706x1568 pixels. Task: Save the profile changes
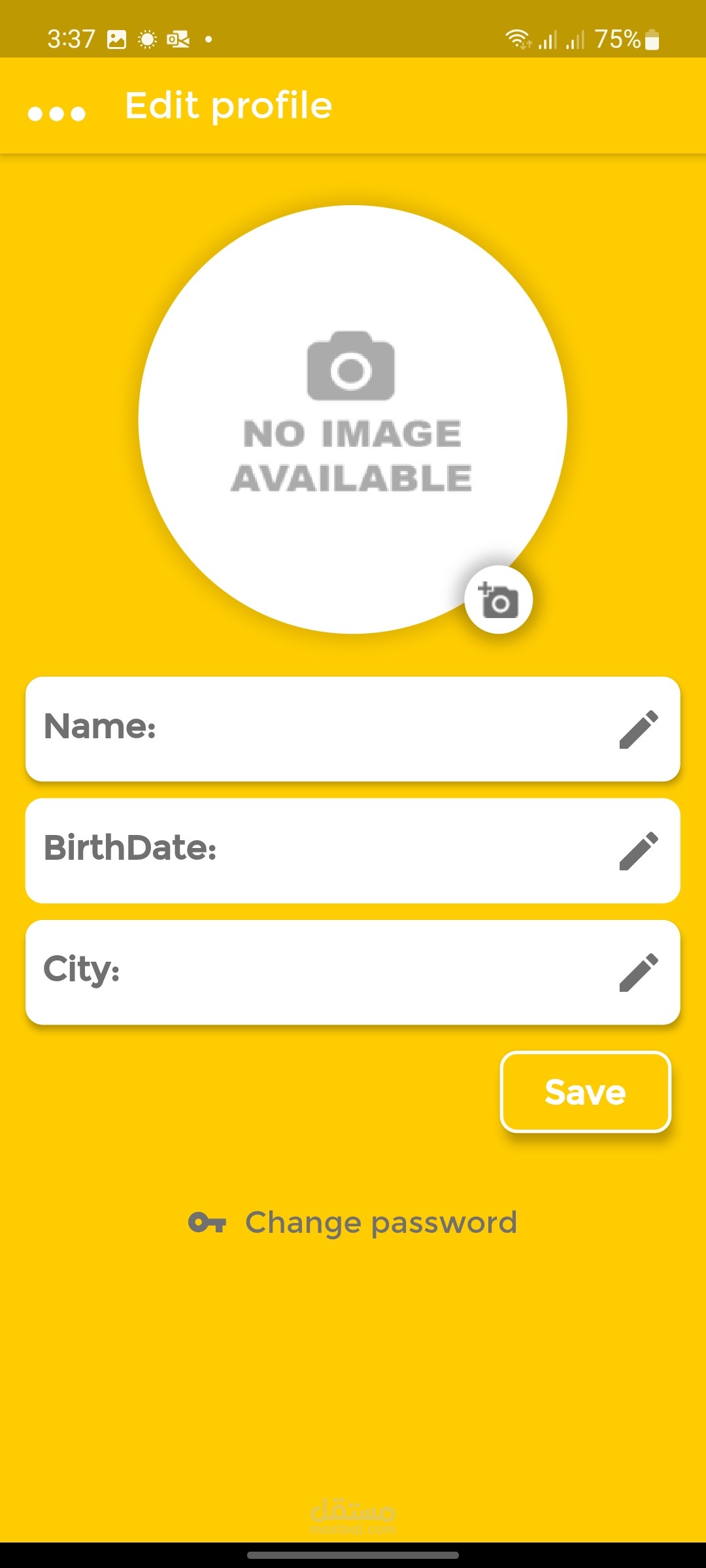[x=586, y=1092]
